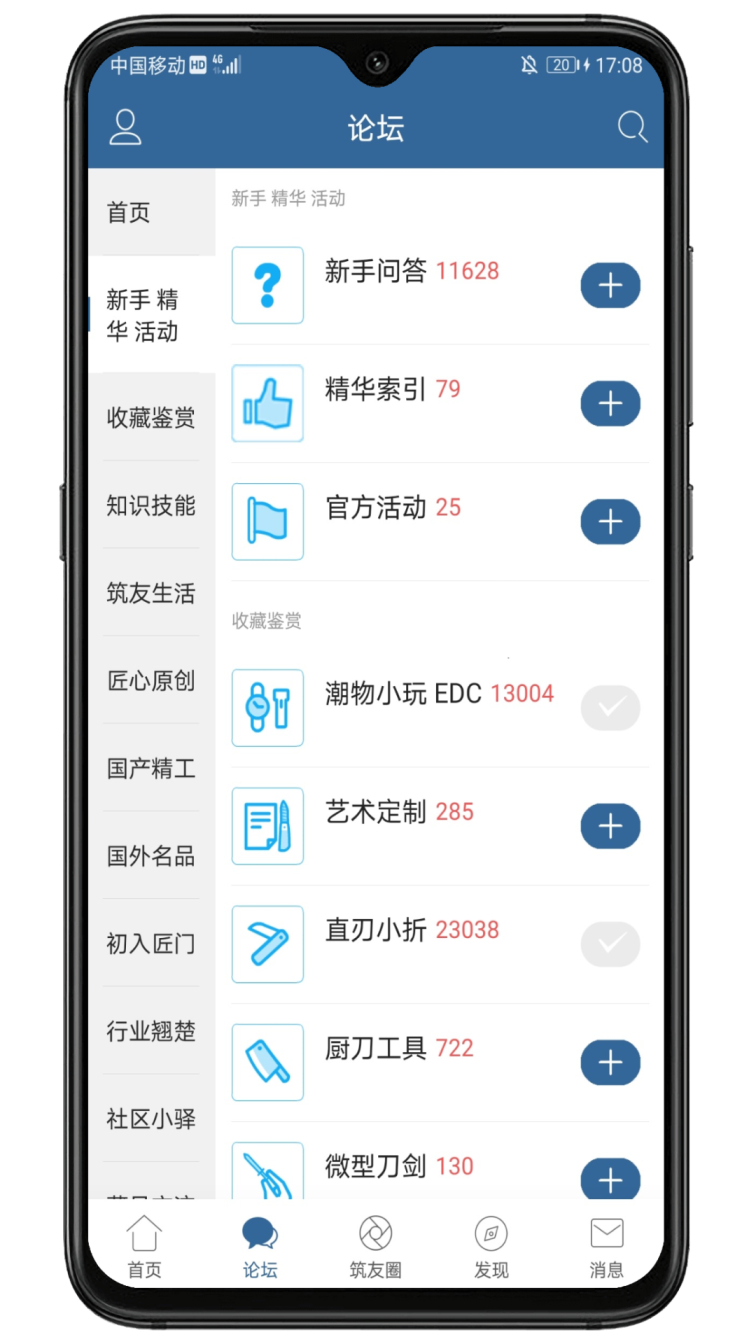The image size is (756, 1344).
Task: Select the 筑友生活 sidebar category
Action: pyautogui.click(x=150, y=593)
